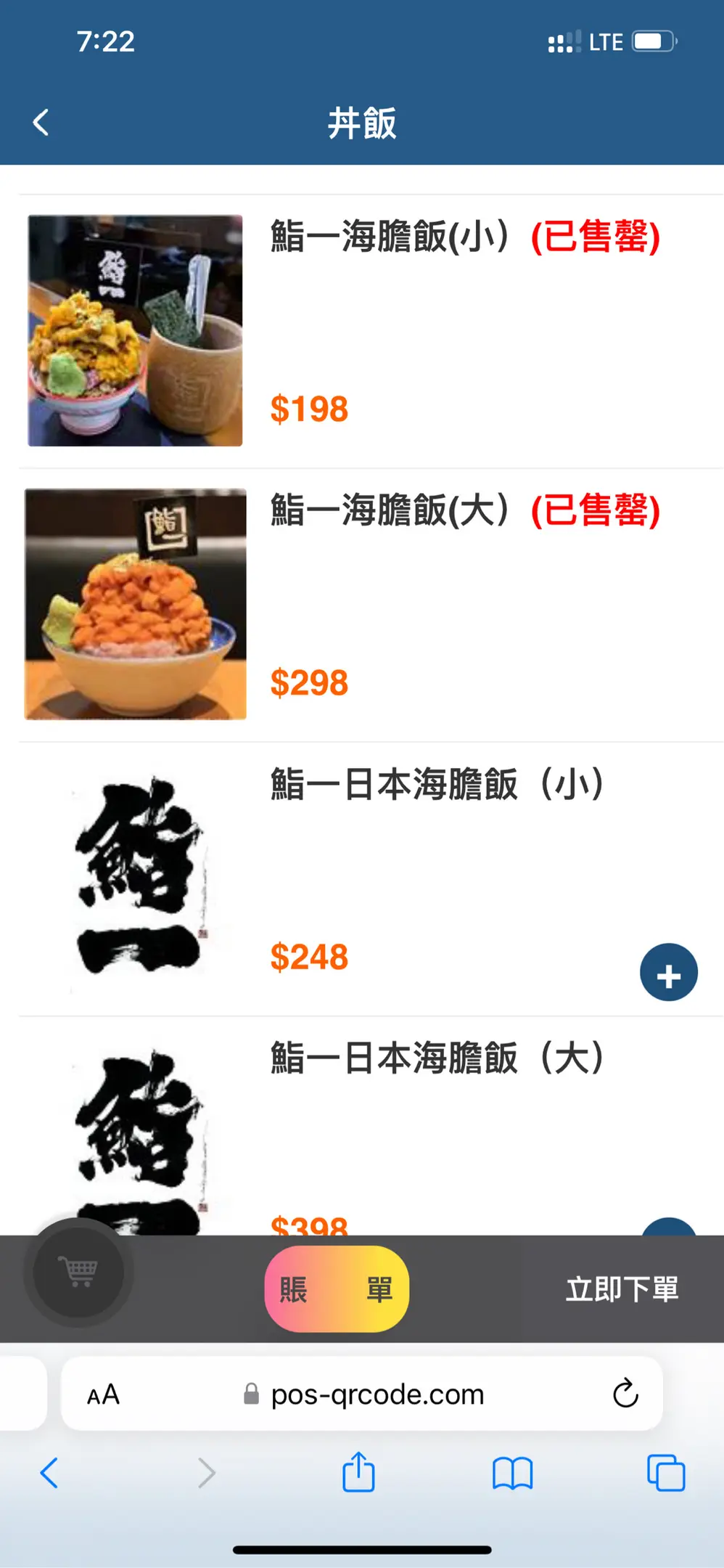The image size is (724, 1568).
Task: Open the 賬單 bill
Action: click(337, 1289)
